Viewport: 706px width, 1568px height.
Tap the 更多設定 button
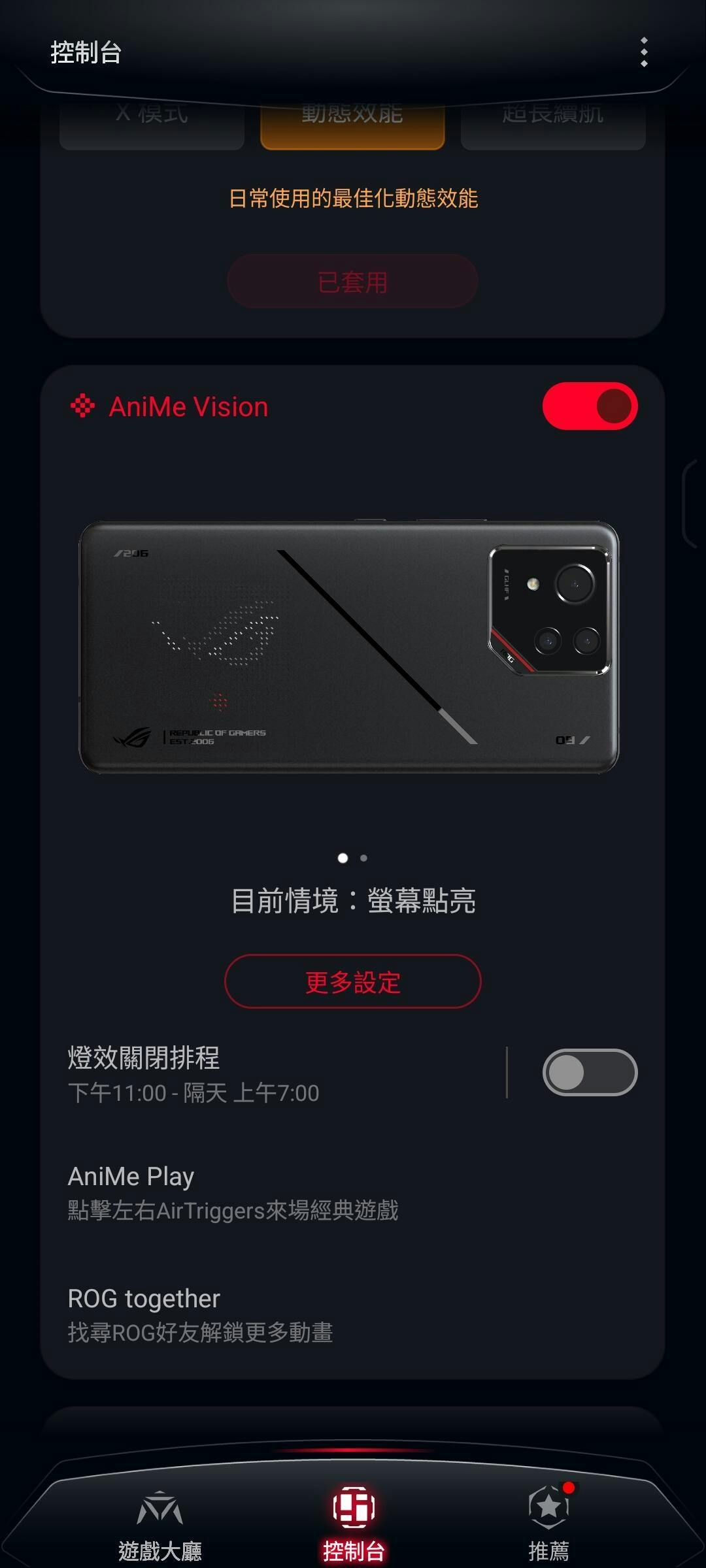(x=353, y=981)
